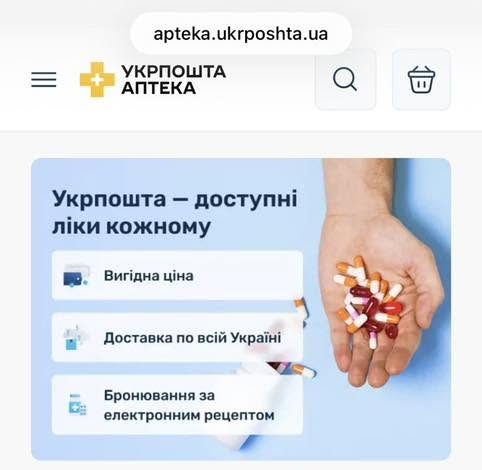Open the hamburger menu
Screen dimensions: 482x470
click(x=44, y=80)
